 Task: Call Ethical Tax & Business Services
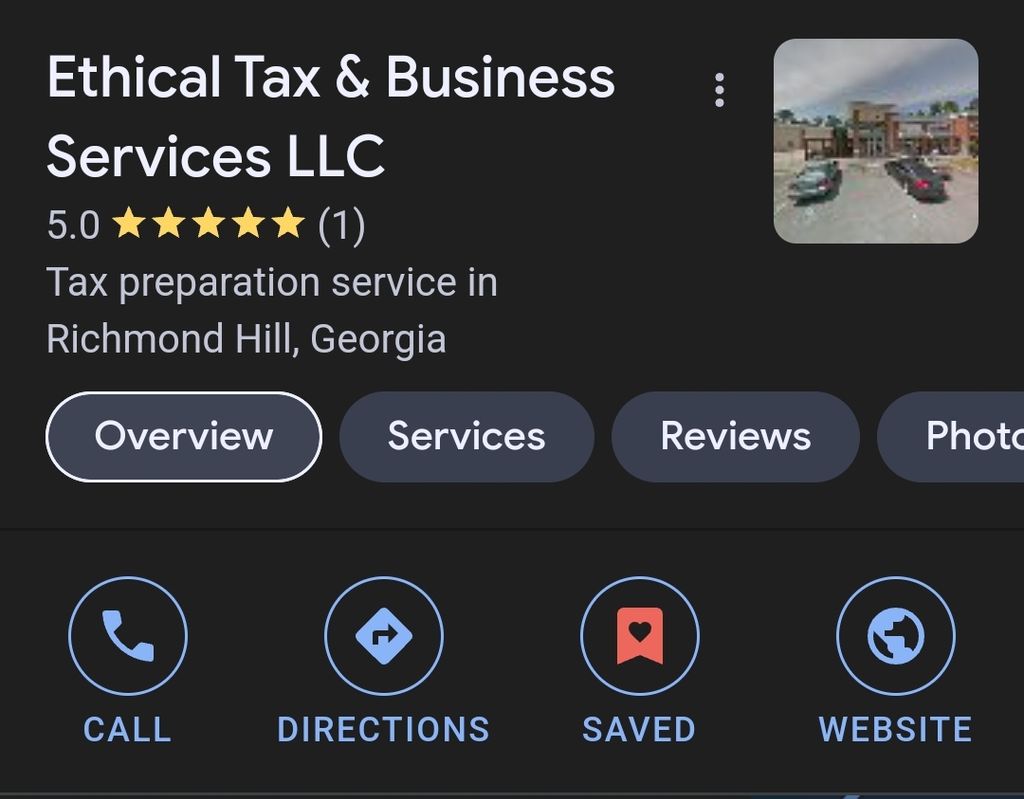pos(127,637)
